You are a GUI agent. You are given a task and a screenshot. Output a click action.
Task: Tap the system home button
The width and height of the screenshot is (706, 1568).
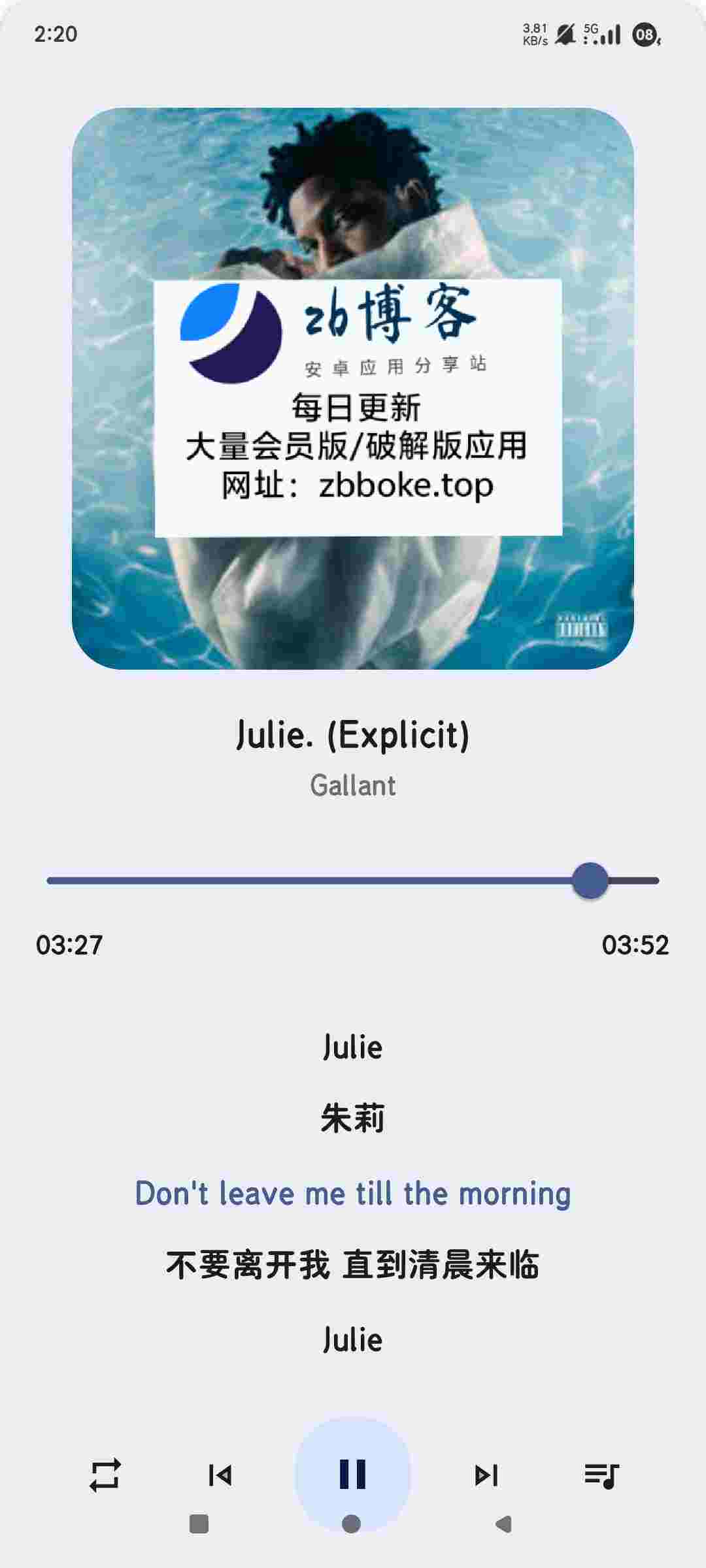352,1524
